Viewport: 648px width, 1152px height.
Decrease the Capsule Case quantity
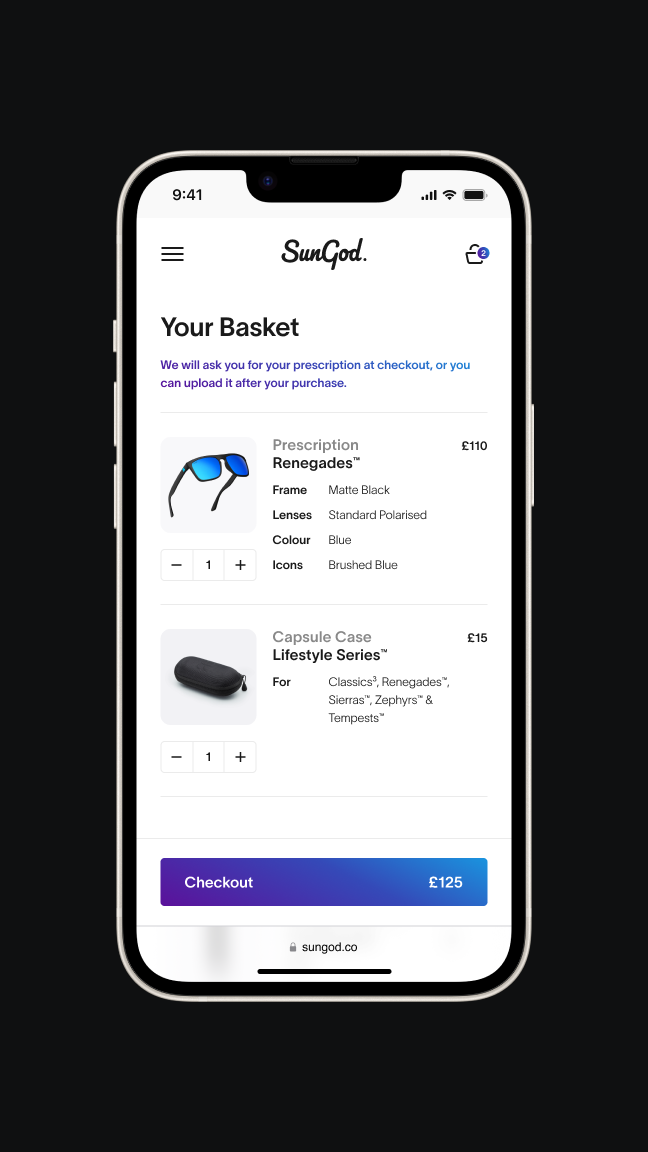[177, 757]
